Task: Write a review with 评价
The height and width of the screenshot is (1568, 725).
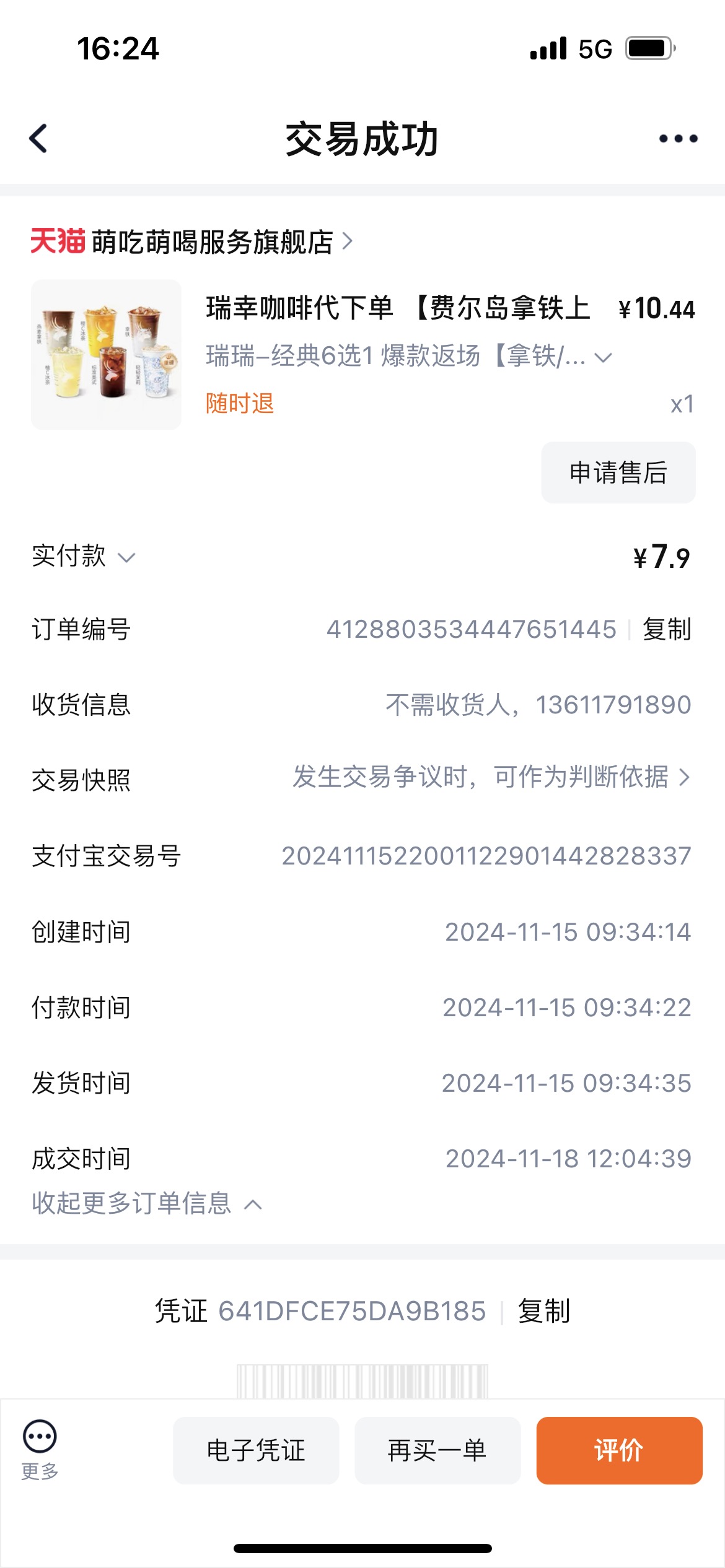Action: 619,1450
